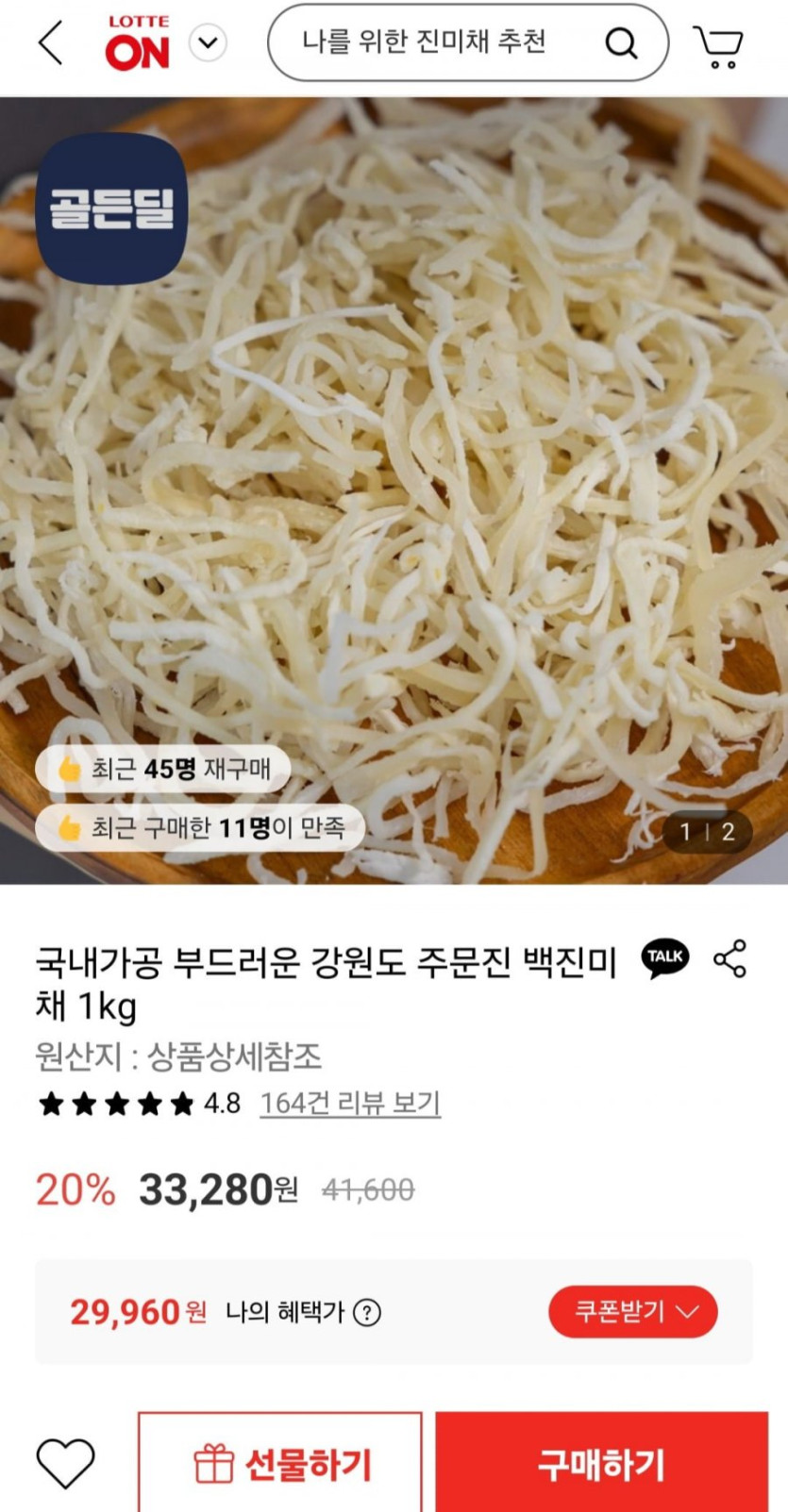Show info about 나의 혜택가 question mark

[367, 1312]
